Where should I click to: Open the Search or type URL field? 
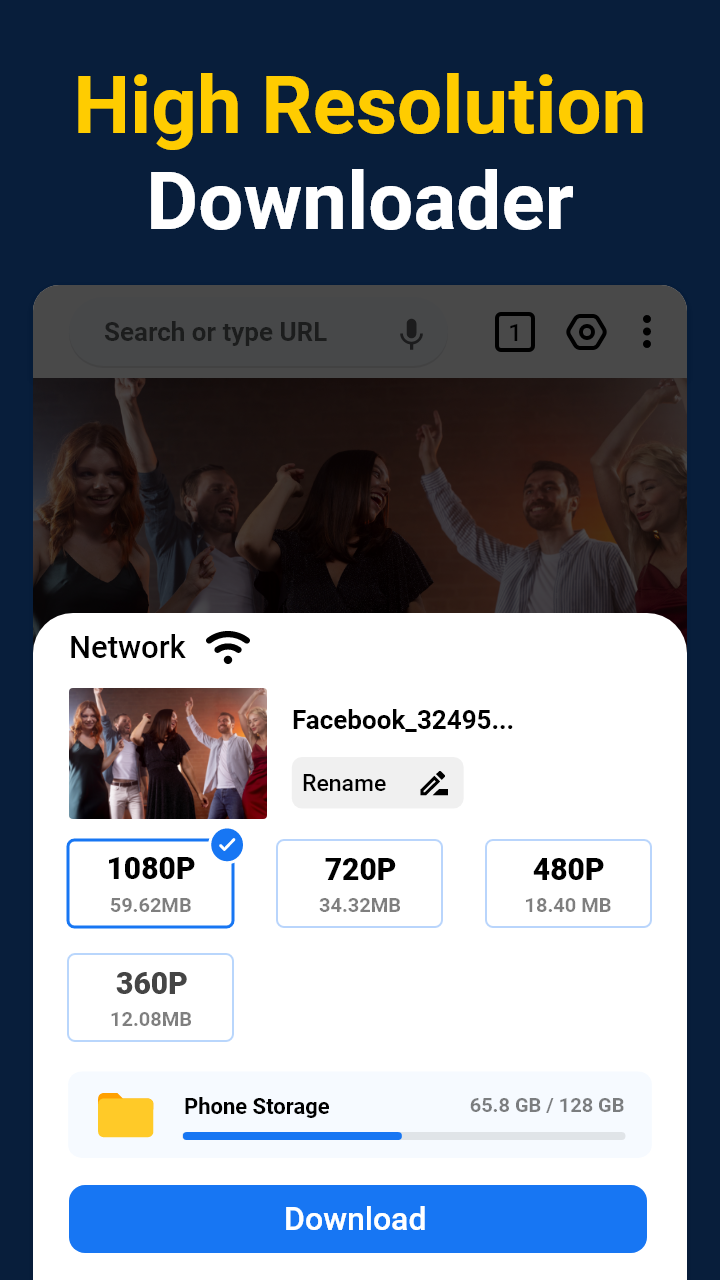coord(215,332)
